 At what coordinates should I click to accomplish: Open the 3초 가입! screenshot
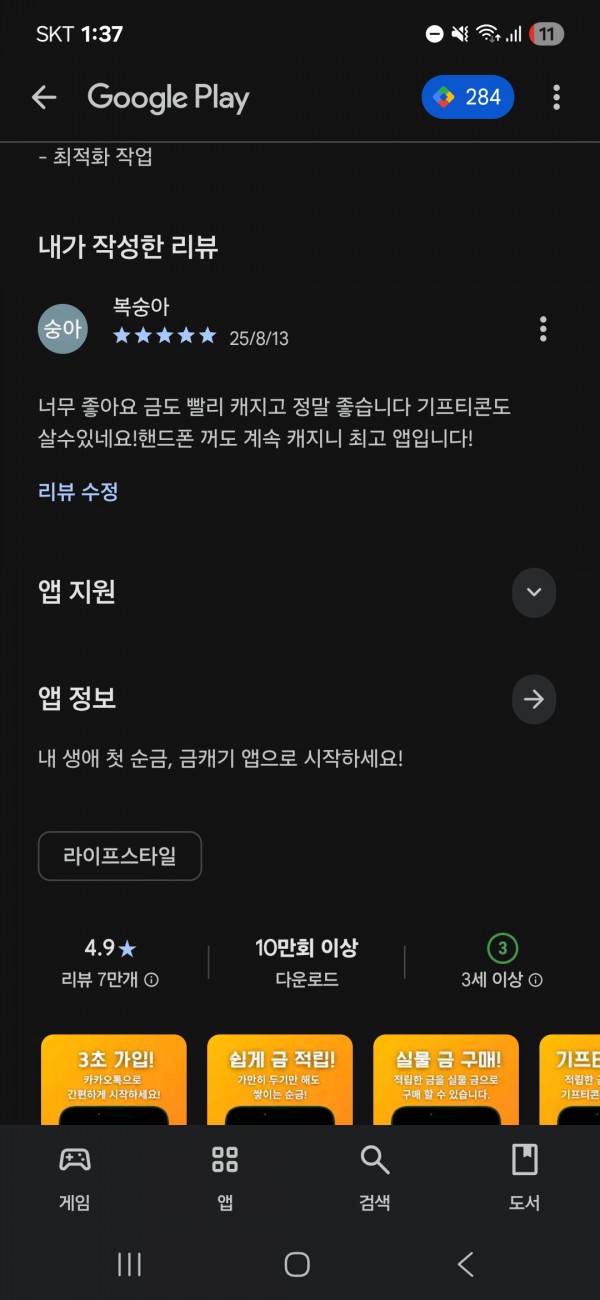tap(114, 1080)
